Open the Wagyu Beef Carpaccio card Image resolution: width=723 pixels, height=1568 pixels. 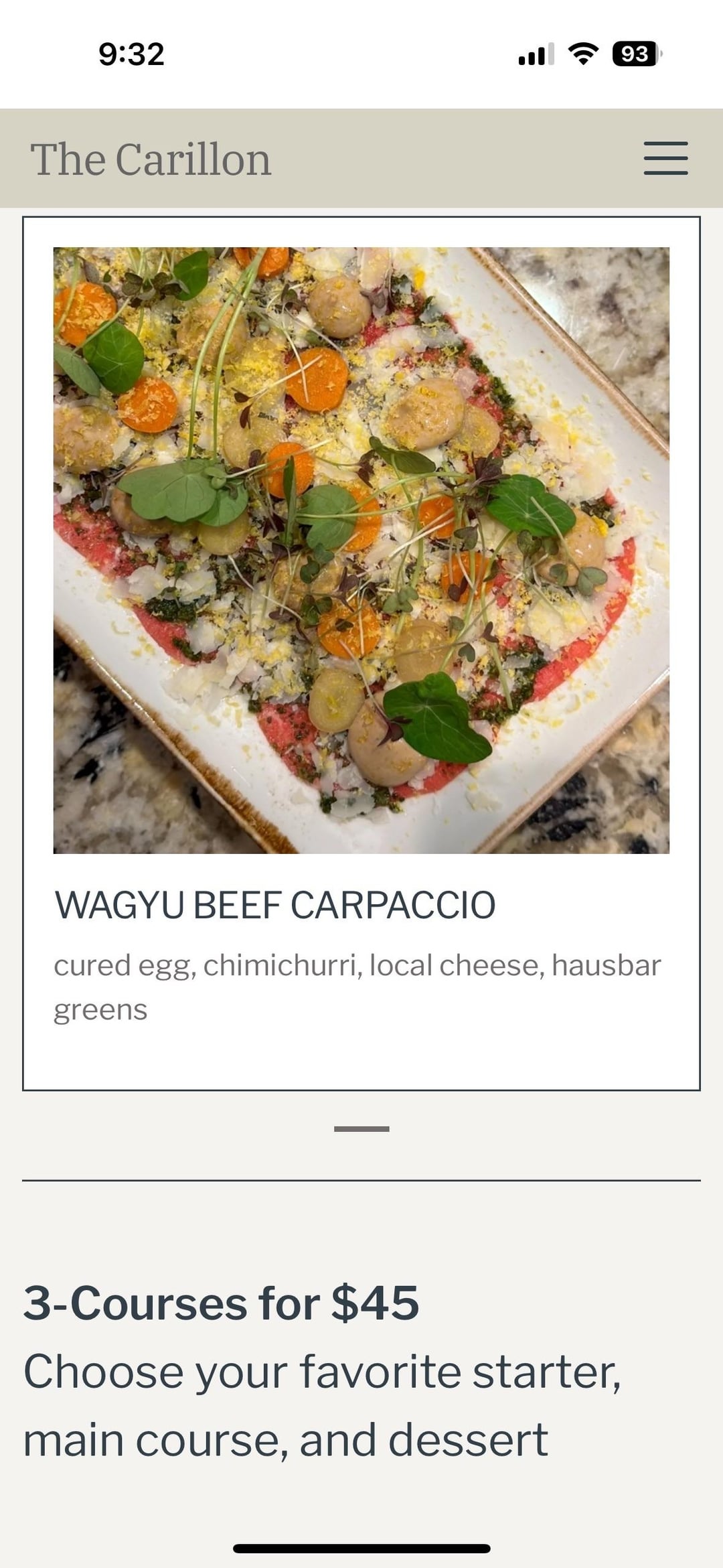click(x=361, y=653)
